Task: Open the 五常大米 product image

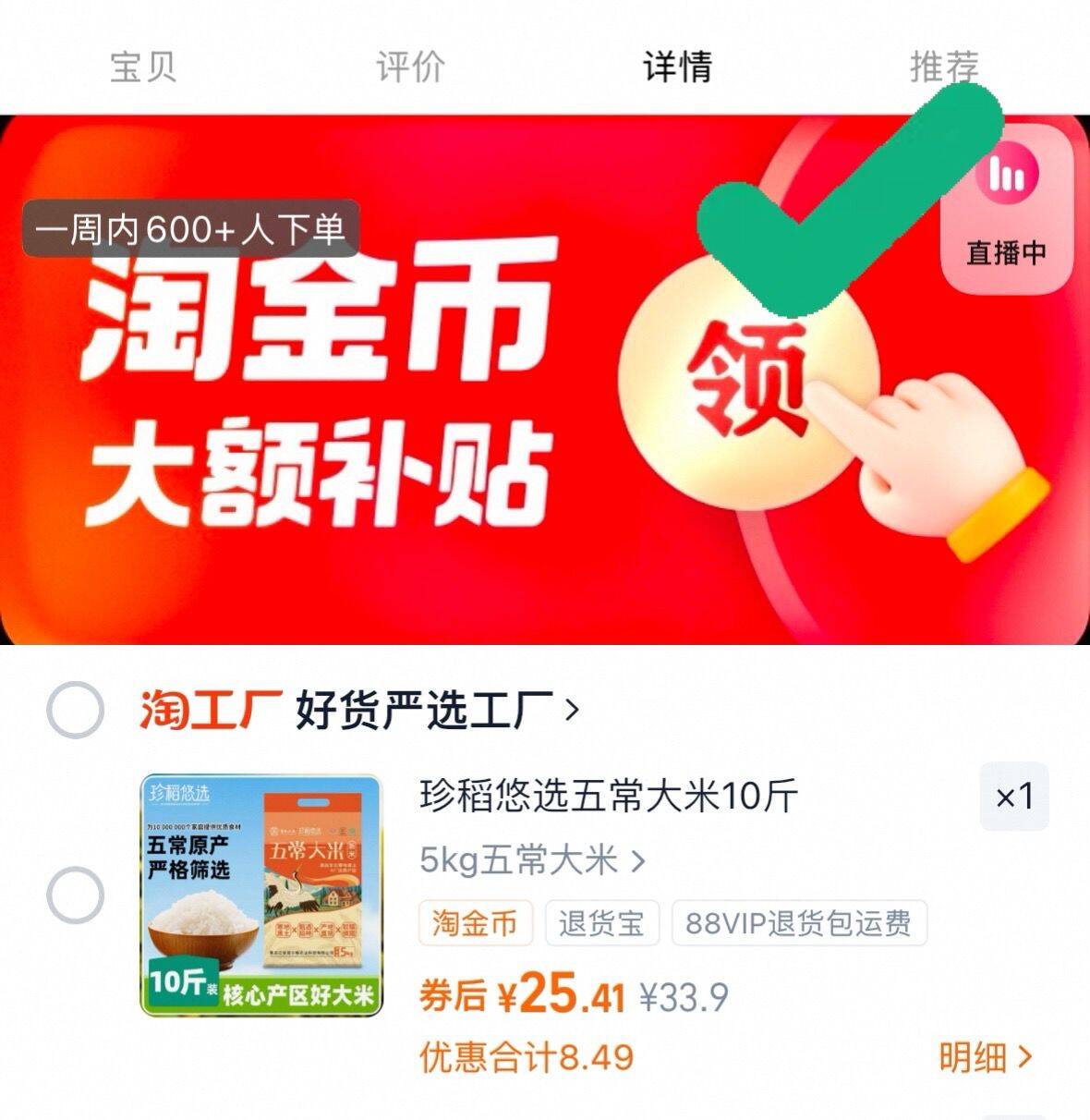Action: tap(261, 895)
